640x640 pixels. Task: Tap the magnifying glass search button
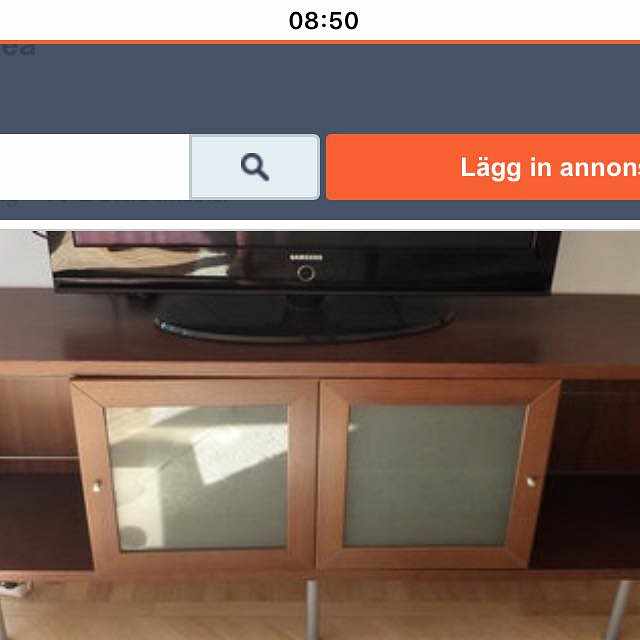pyautogui.click(x=255, y=167)
